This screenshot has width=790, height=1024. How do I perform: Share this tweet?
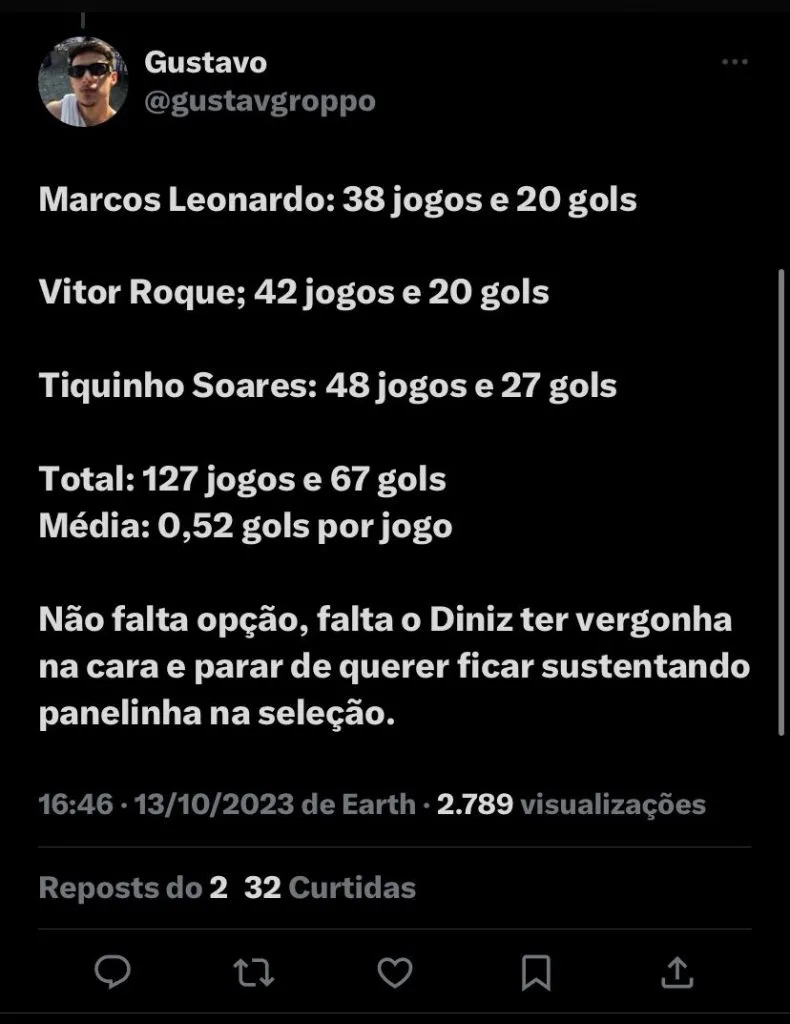(677, 971)
